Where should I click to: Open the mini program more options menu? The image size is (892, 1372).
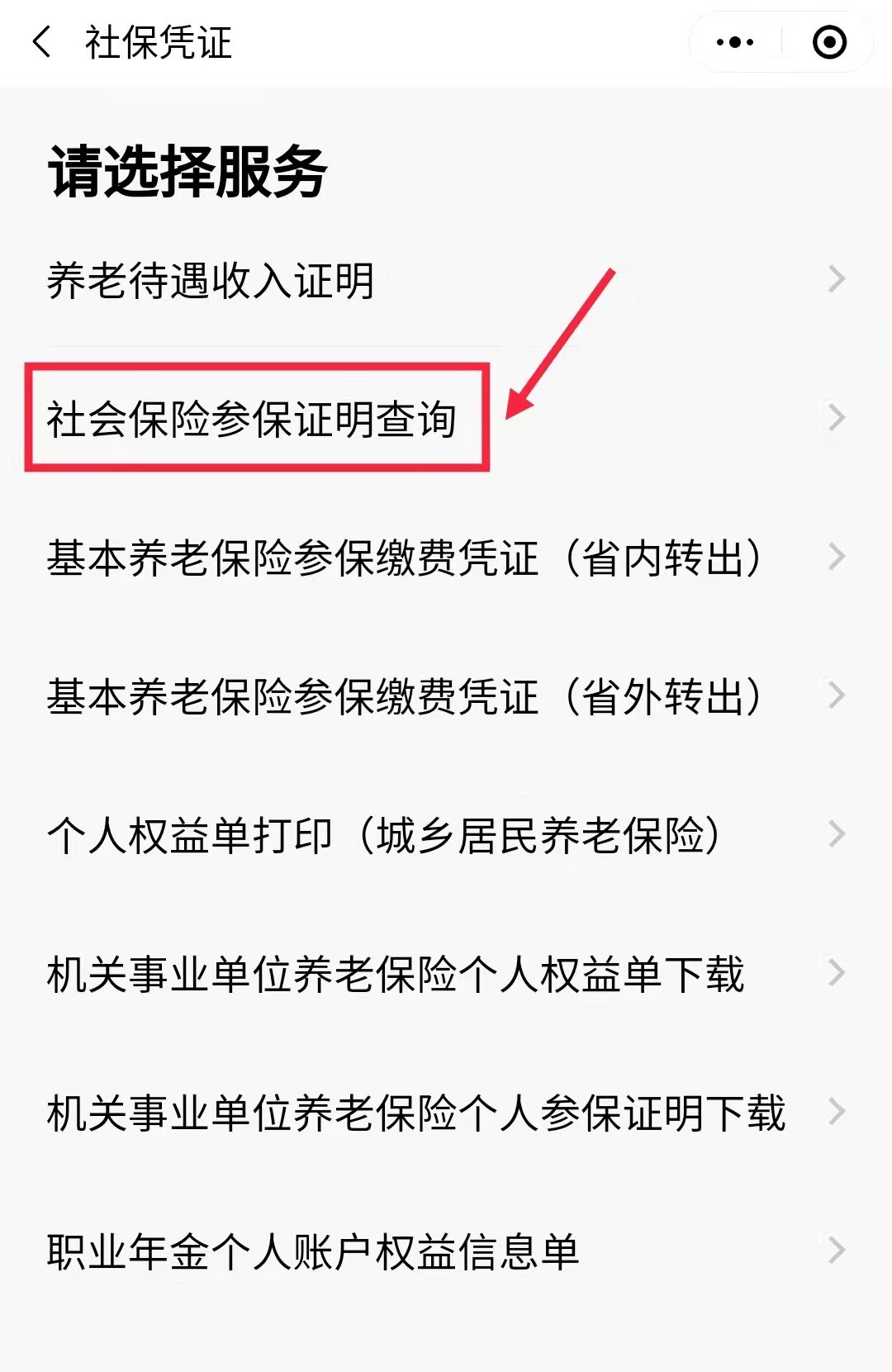coord(735,42)
